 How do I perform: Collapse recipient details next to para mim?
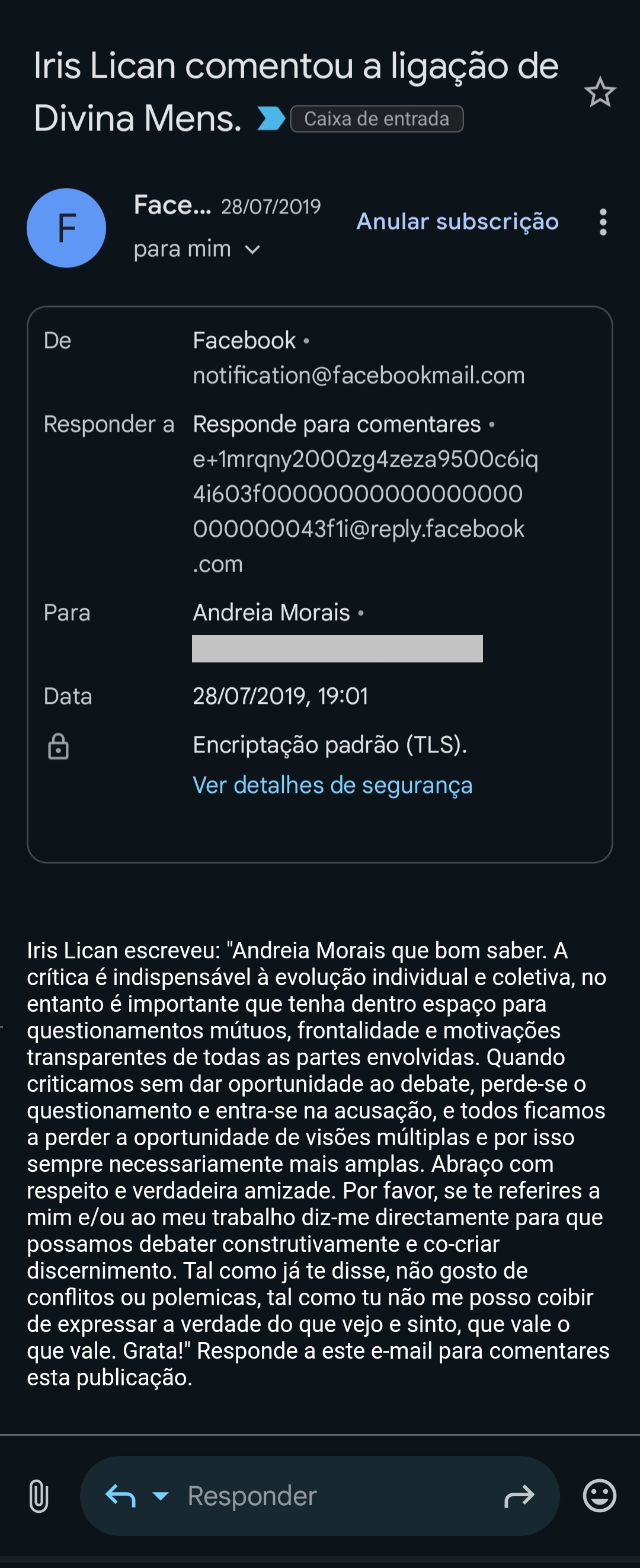tap(252, 250)
